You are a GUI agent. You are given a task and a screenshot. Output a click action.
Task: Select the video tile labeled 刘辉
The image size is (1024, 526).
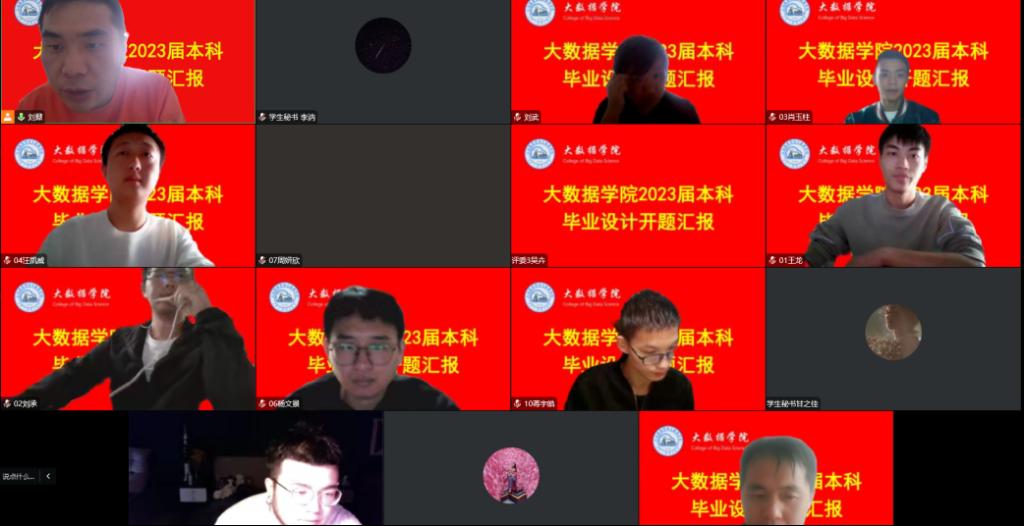click(x=127, y=62)
